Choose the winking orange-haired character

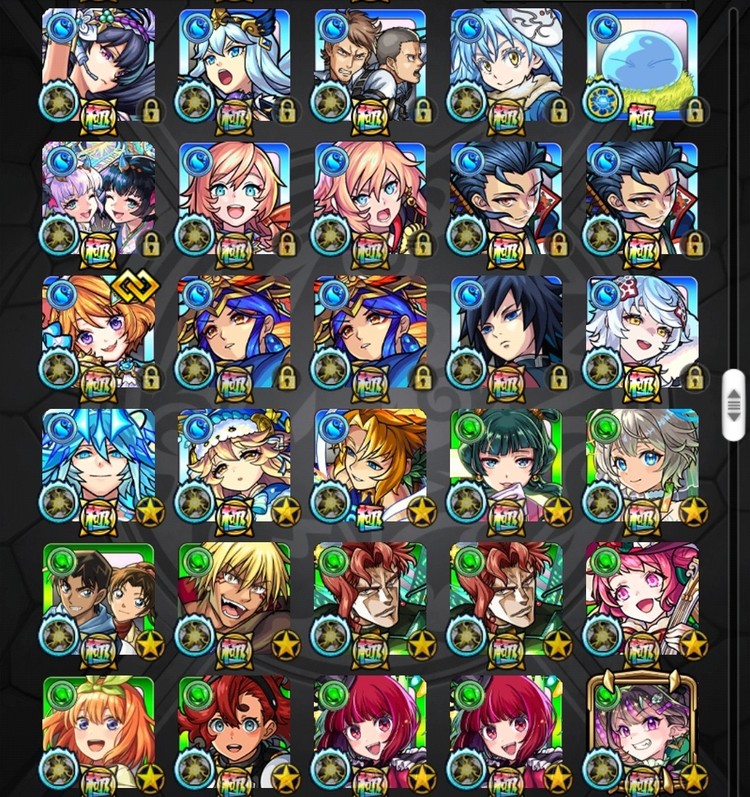coord(370,462)
